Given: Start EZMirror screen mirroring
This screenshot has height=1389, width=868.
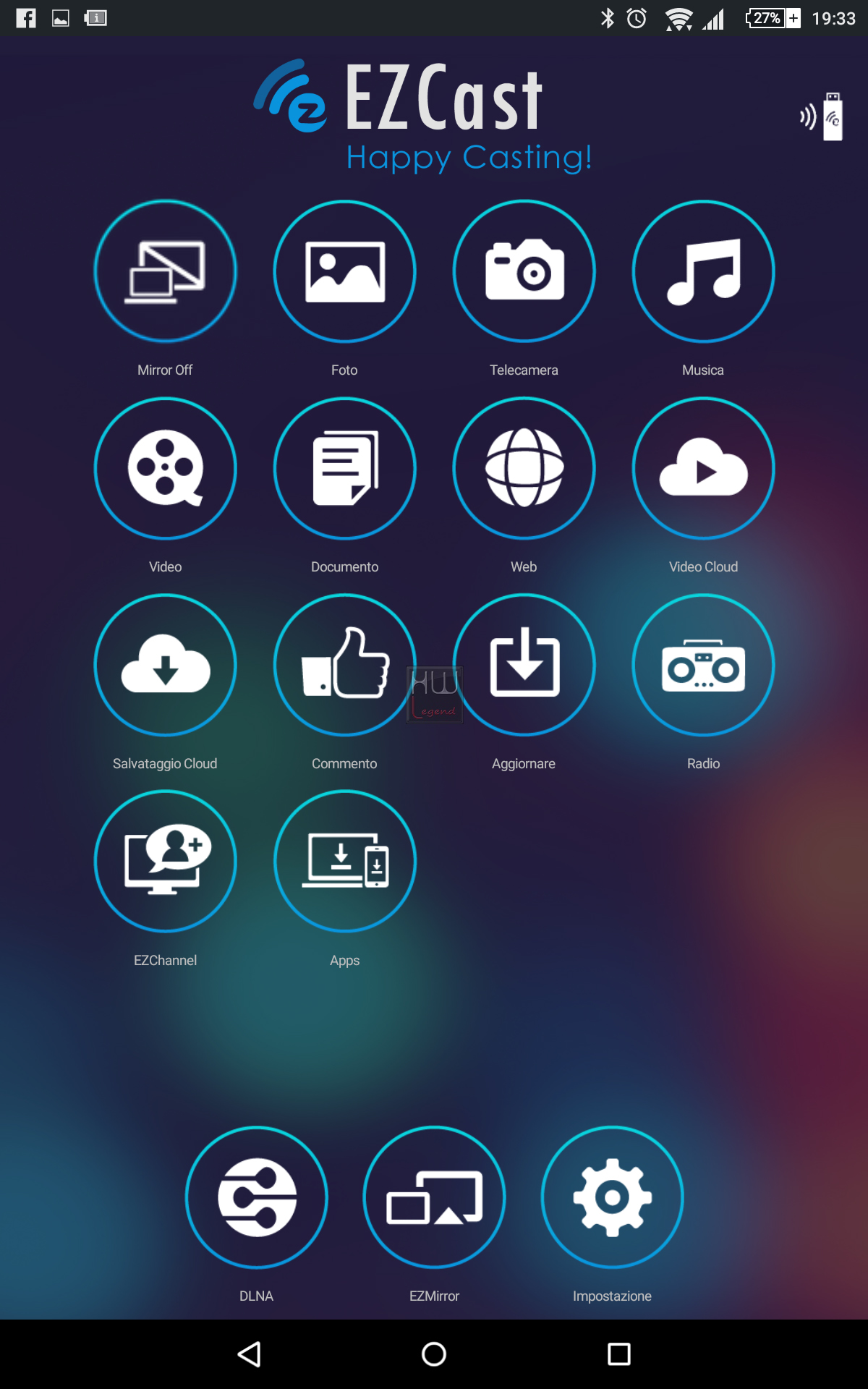Looking at the screenshot, I should [435, 1197].
